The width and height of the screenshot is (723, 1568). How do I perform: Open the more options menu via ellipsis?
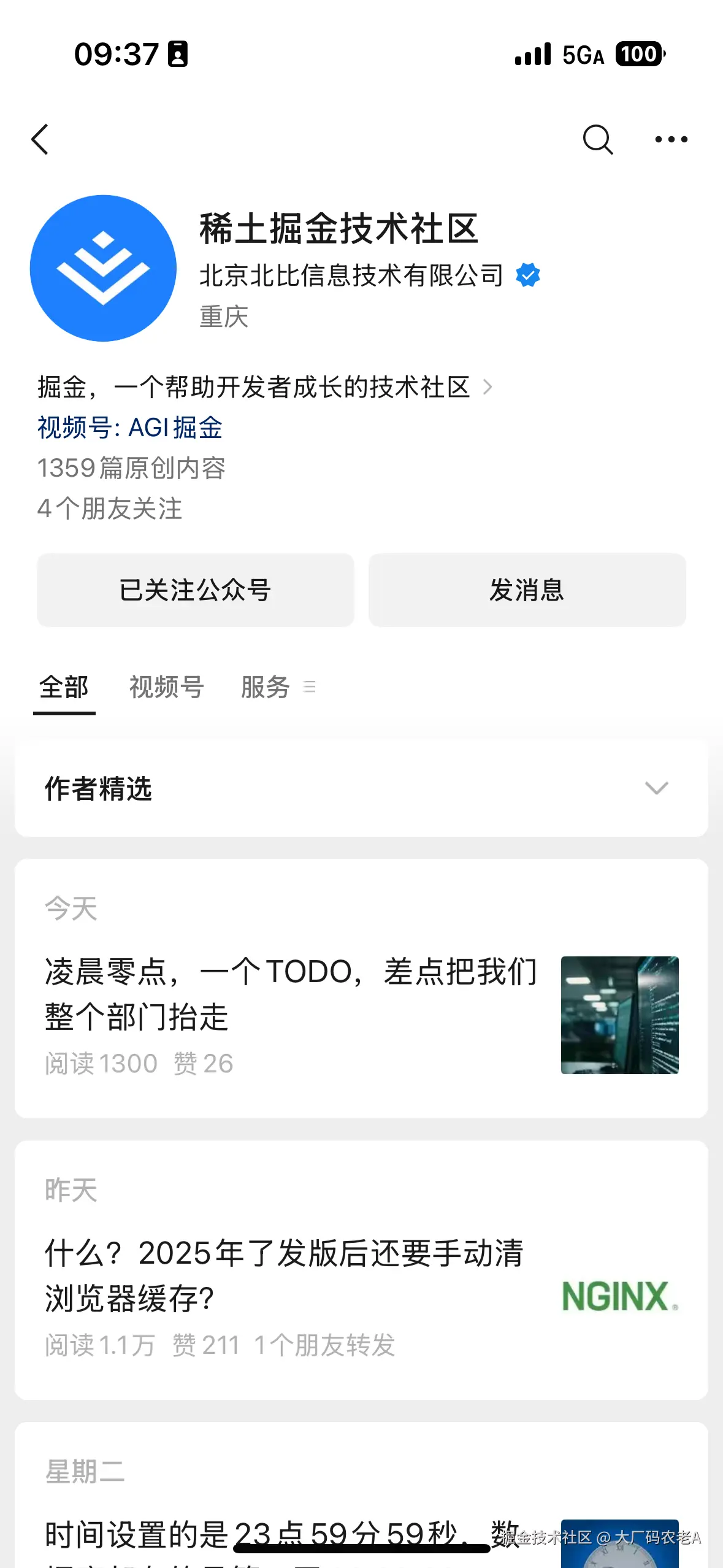pos(670,139)
